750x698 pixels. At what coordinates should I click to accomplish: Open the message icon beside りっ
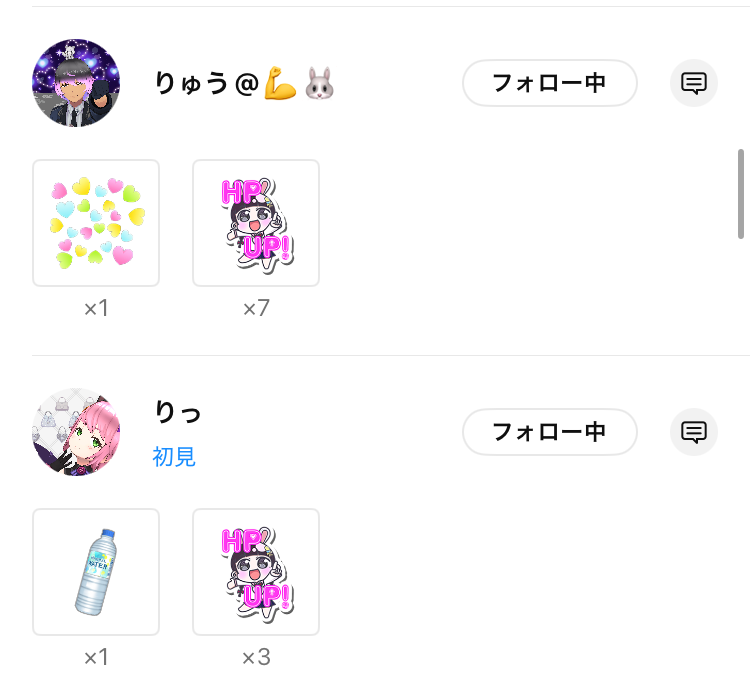tap(694, 432)
